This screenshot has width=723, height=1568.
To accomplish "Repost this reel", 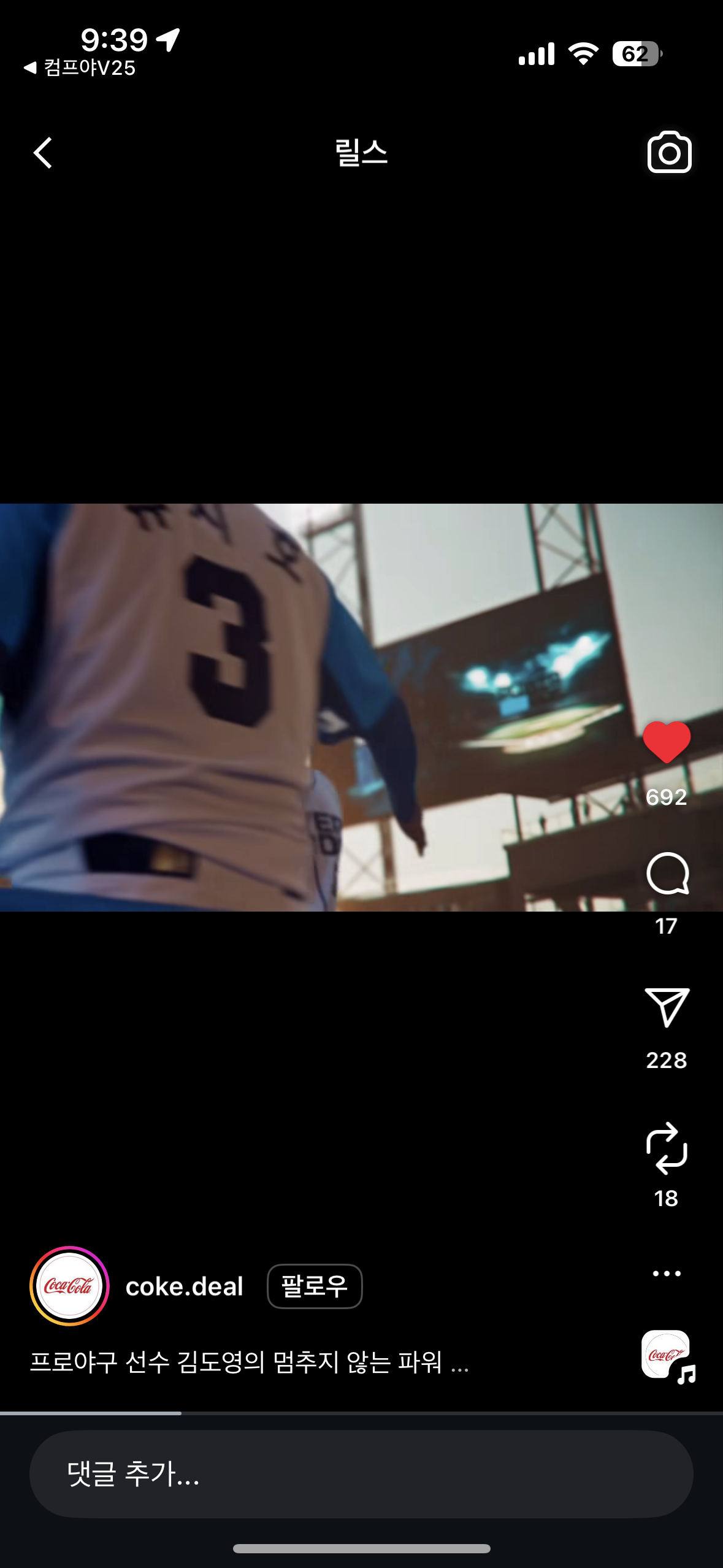I will click(667, 1148).
